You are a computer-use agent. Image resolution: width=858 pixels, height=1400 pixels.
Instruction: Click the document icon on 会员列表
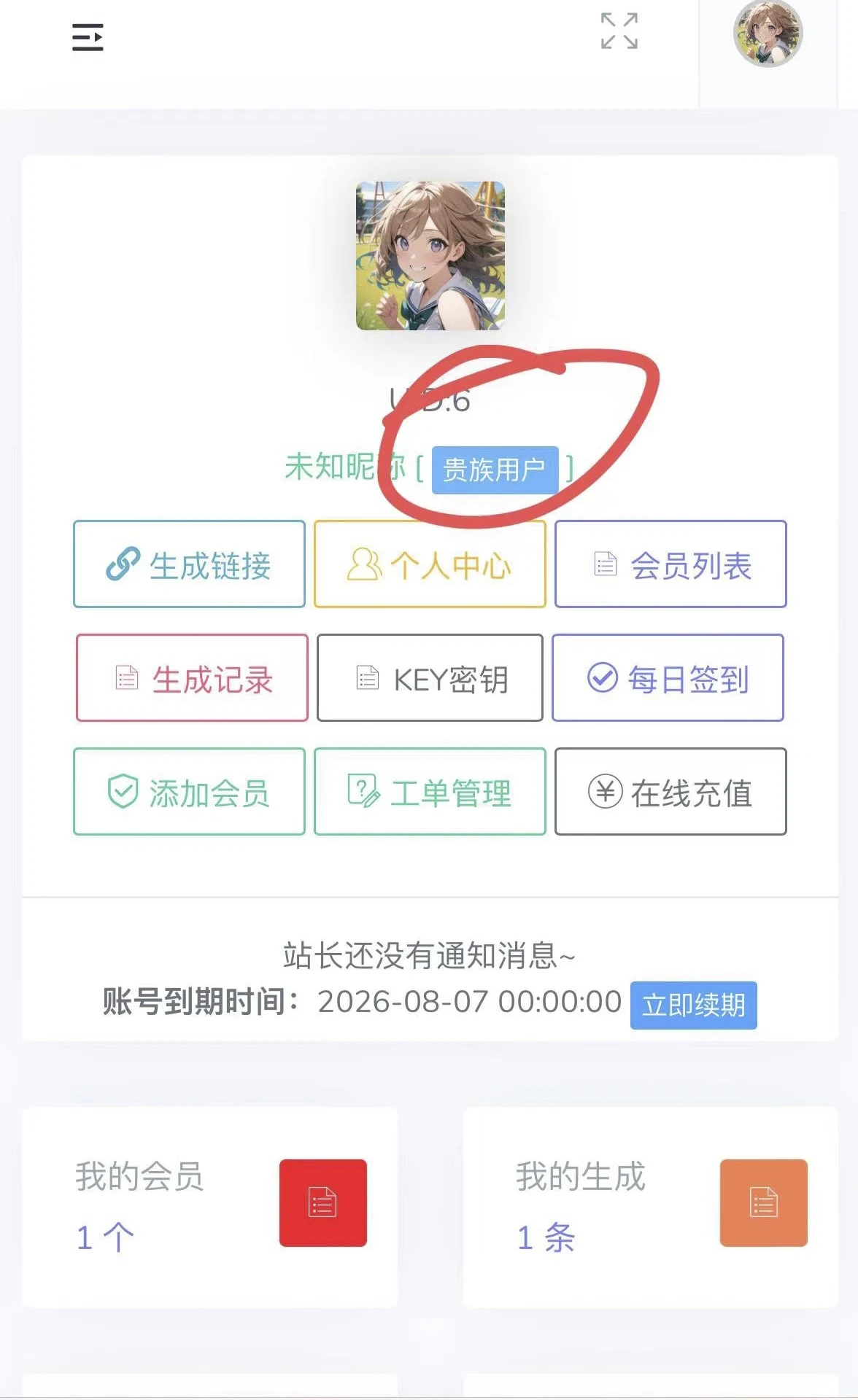coord(605,564)
